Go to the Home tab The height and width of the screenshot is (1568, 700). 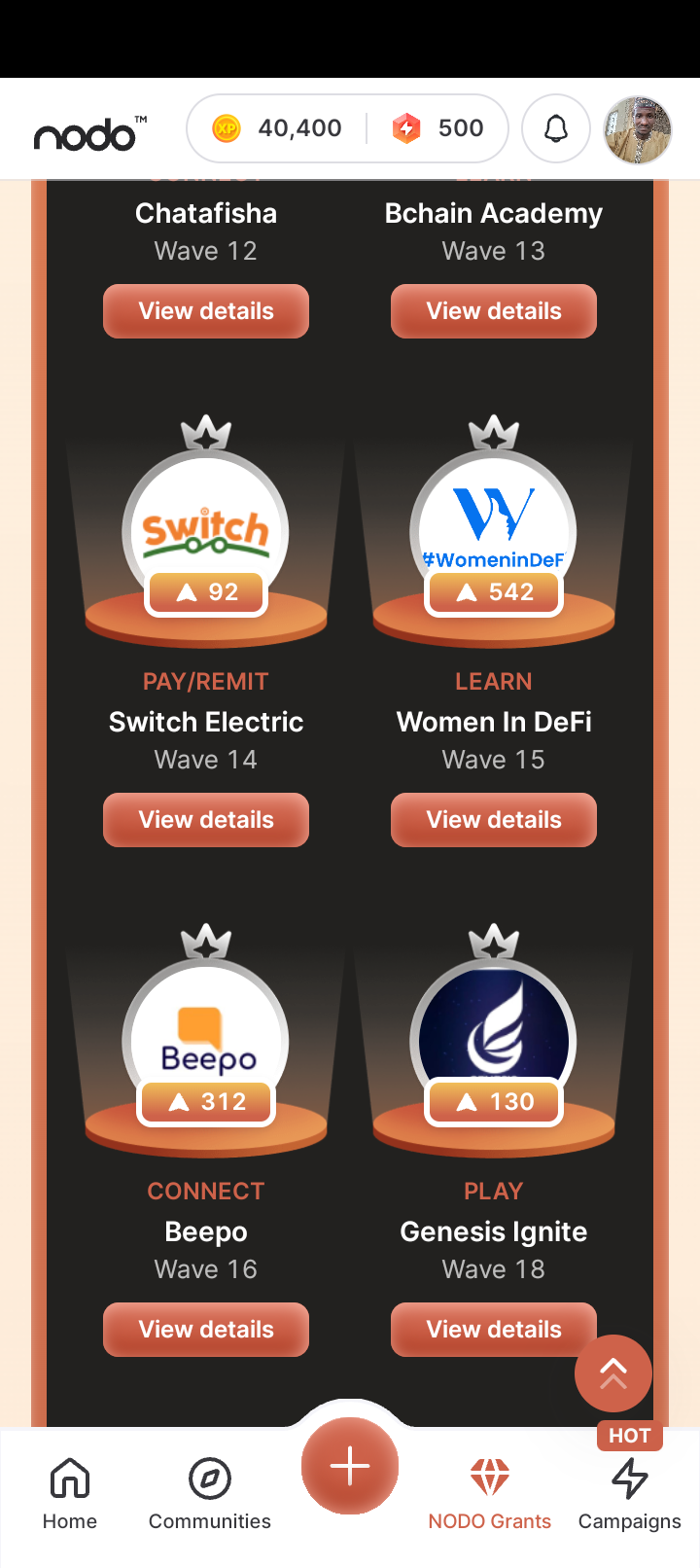click(70, 1494)
